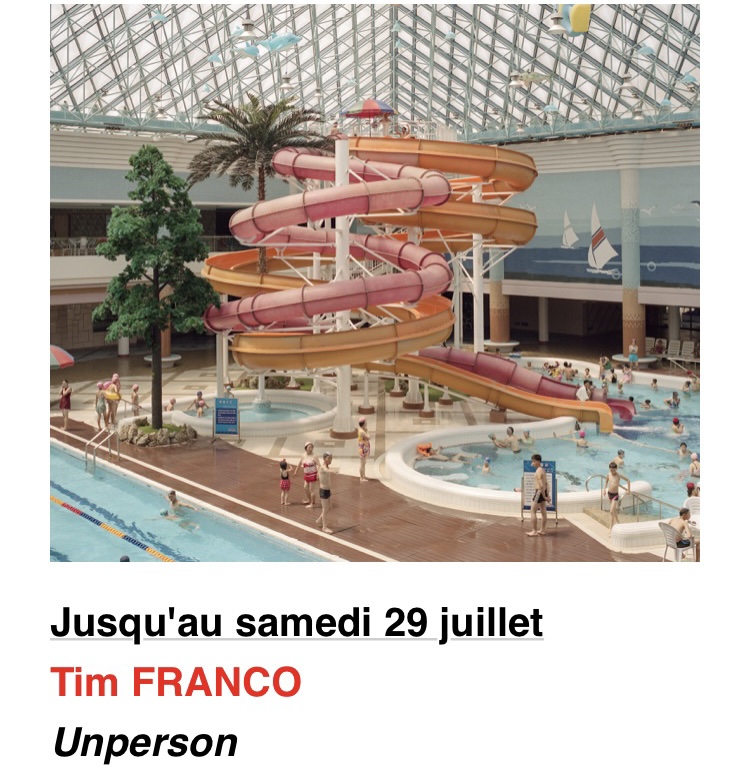Image resolution: width=750 pixels, height=772 pixels.
Task: Open the "Jusqu'au samedi 29 juillet" link
Action: [x=296, y=622]
